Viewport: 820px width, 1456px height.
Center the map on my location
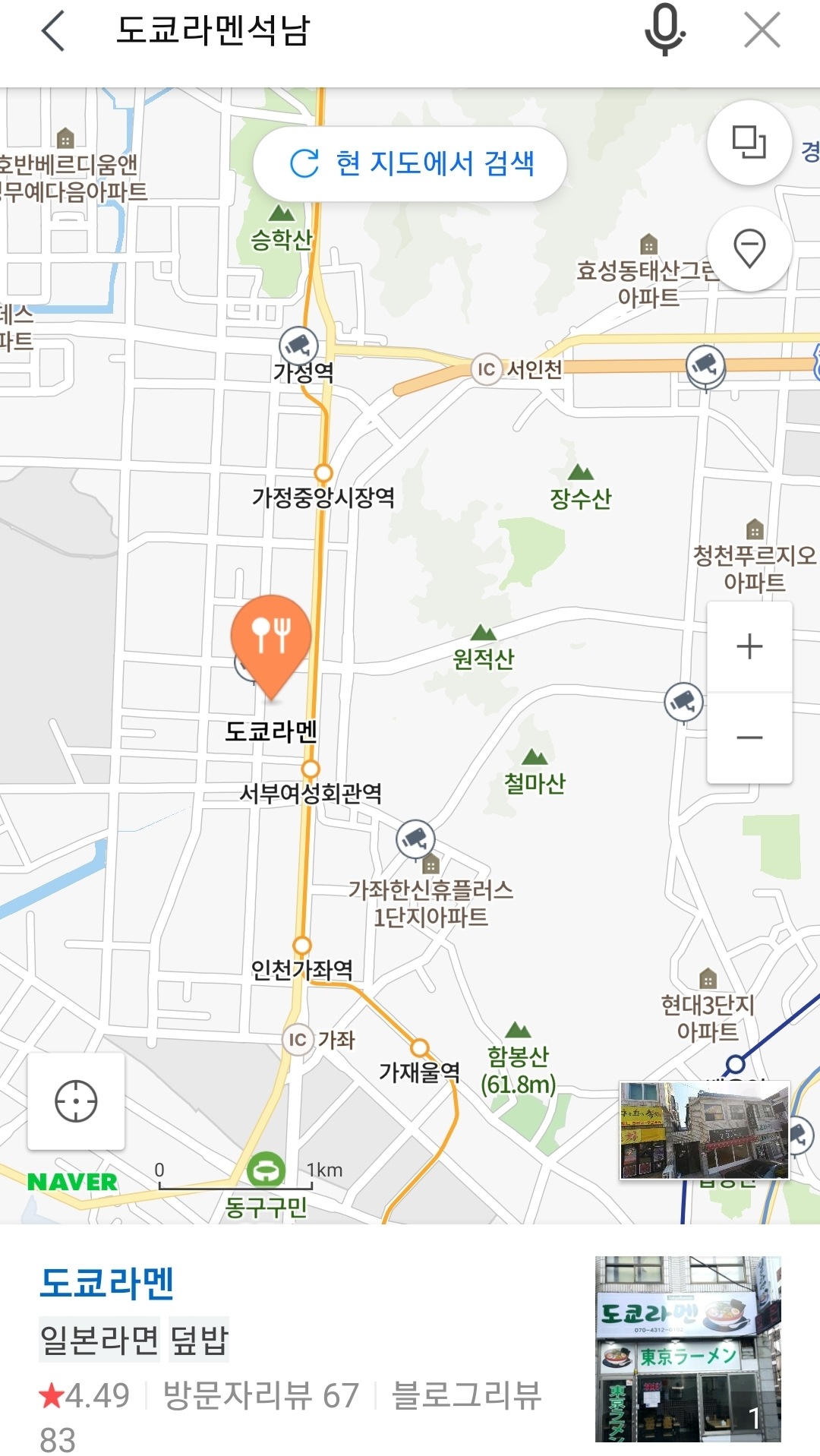click(x=76, y=1101)
